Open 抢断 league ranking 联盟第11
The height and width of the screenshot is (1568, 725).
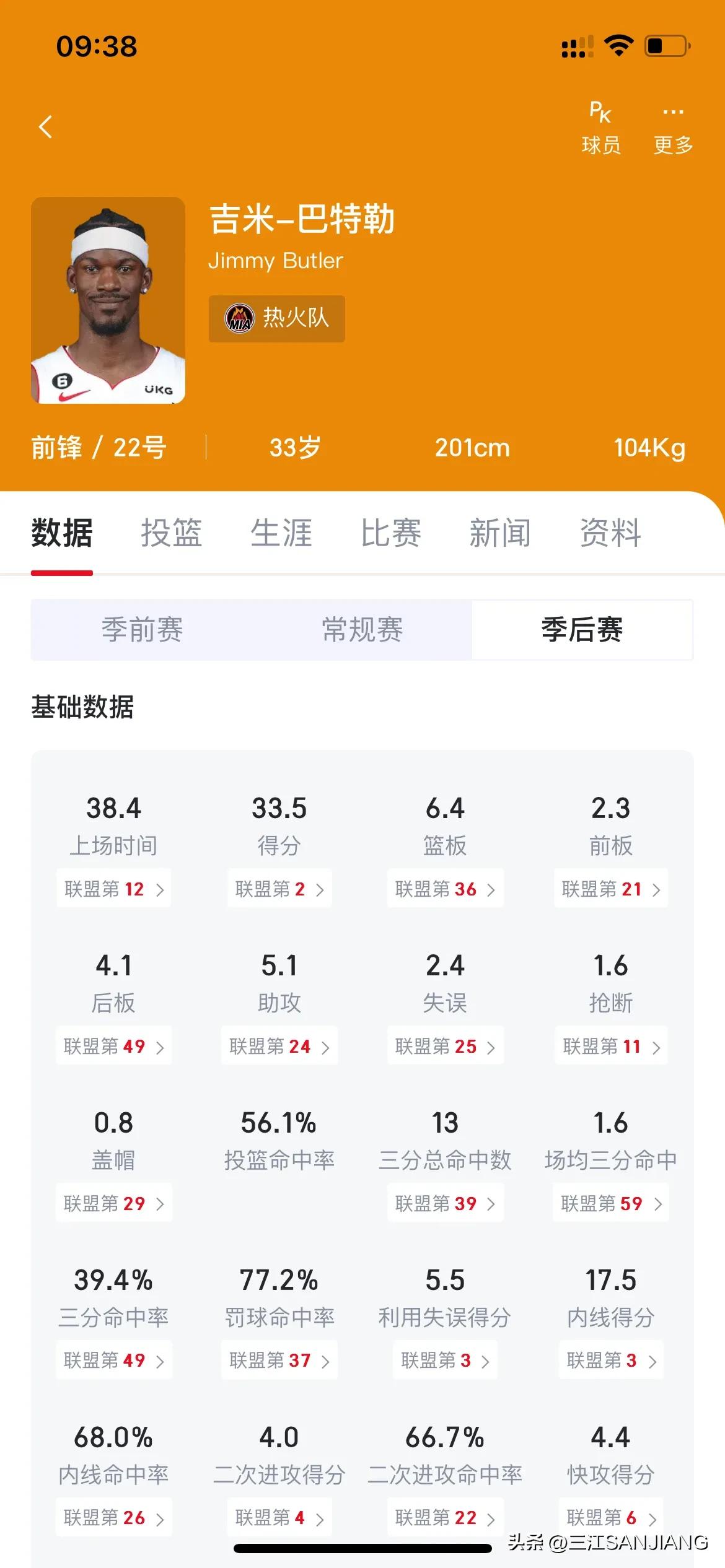tap(610, 1046)
